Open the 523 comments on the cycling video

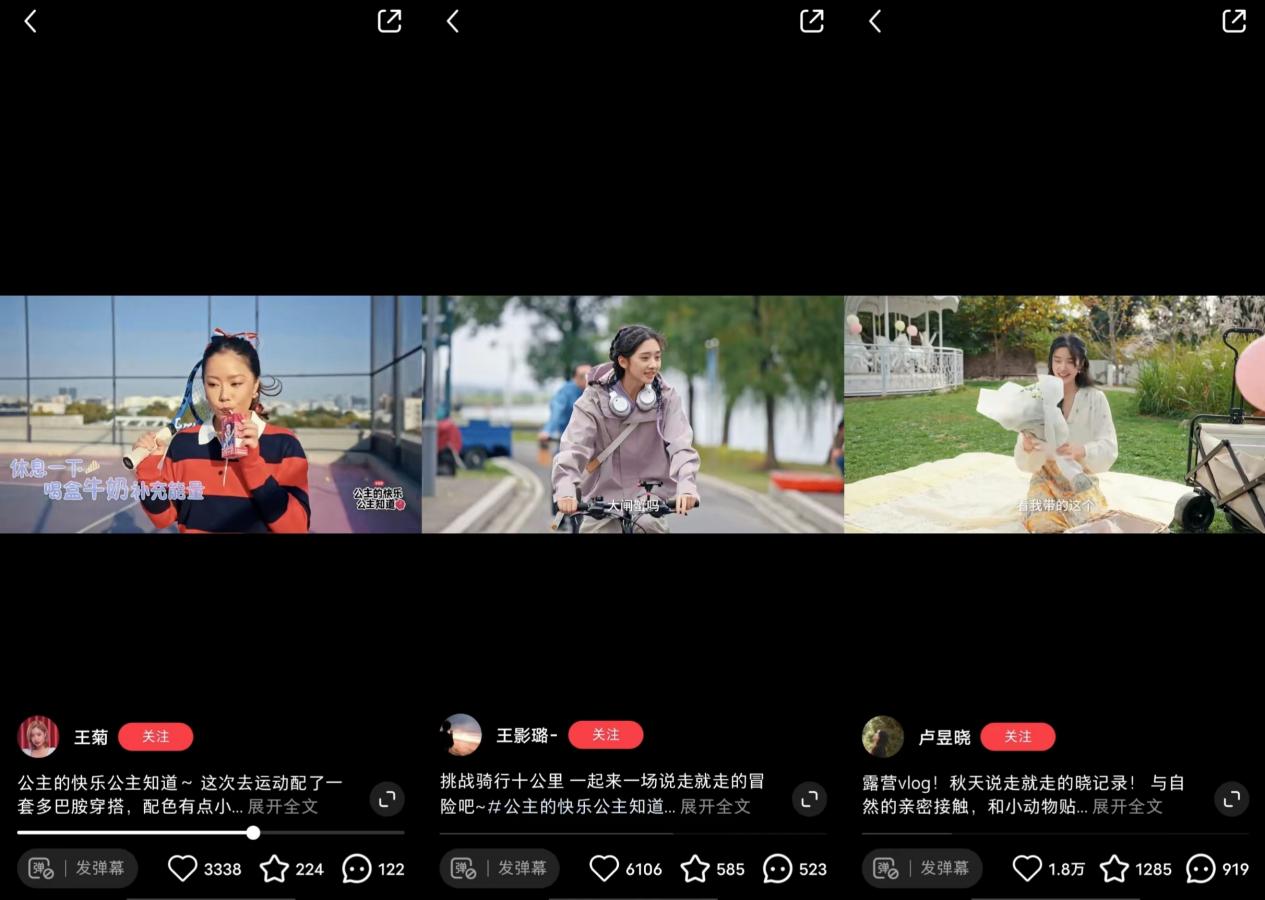pyautogui.click(x=777, y=868)
